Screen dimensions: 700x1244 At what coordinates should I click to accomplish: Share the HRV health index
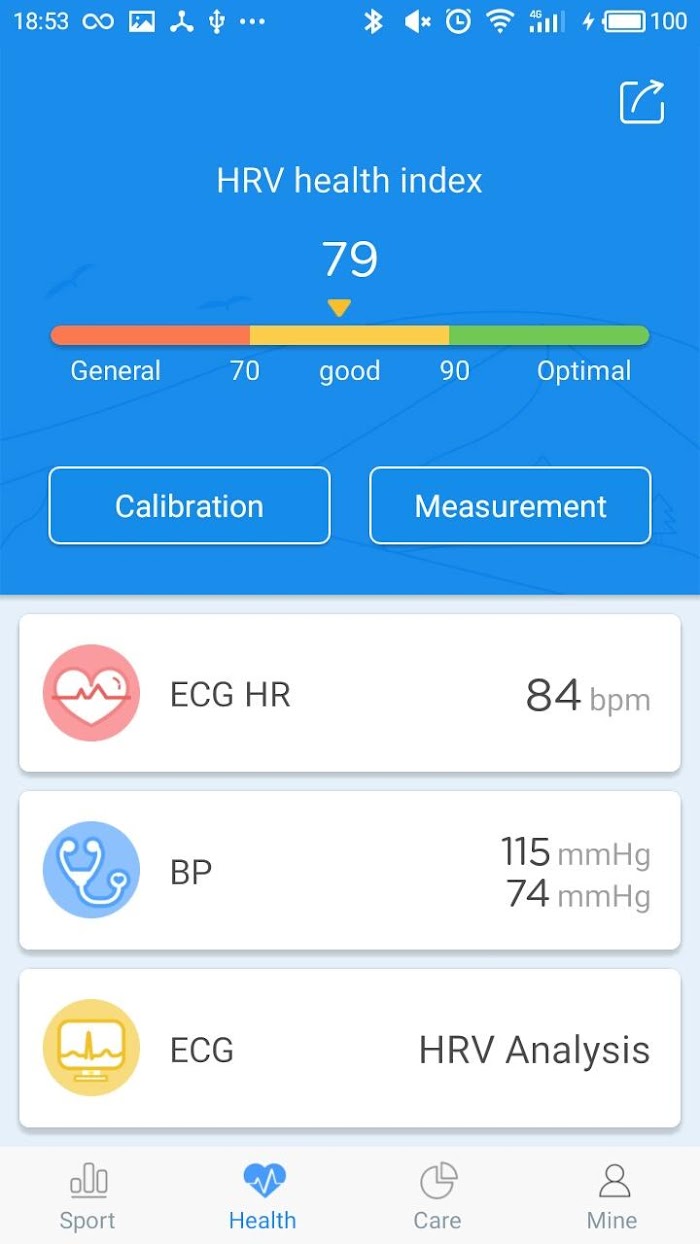pos(642,100)
